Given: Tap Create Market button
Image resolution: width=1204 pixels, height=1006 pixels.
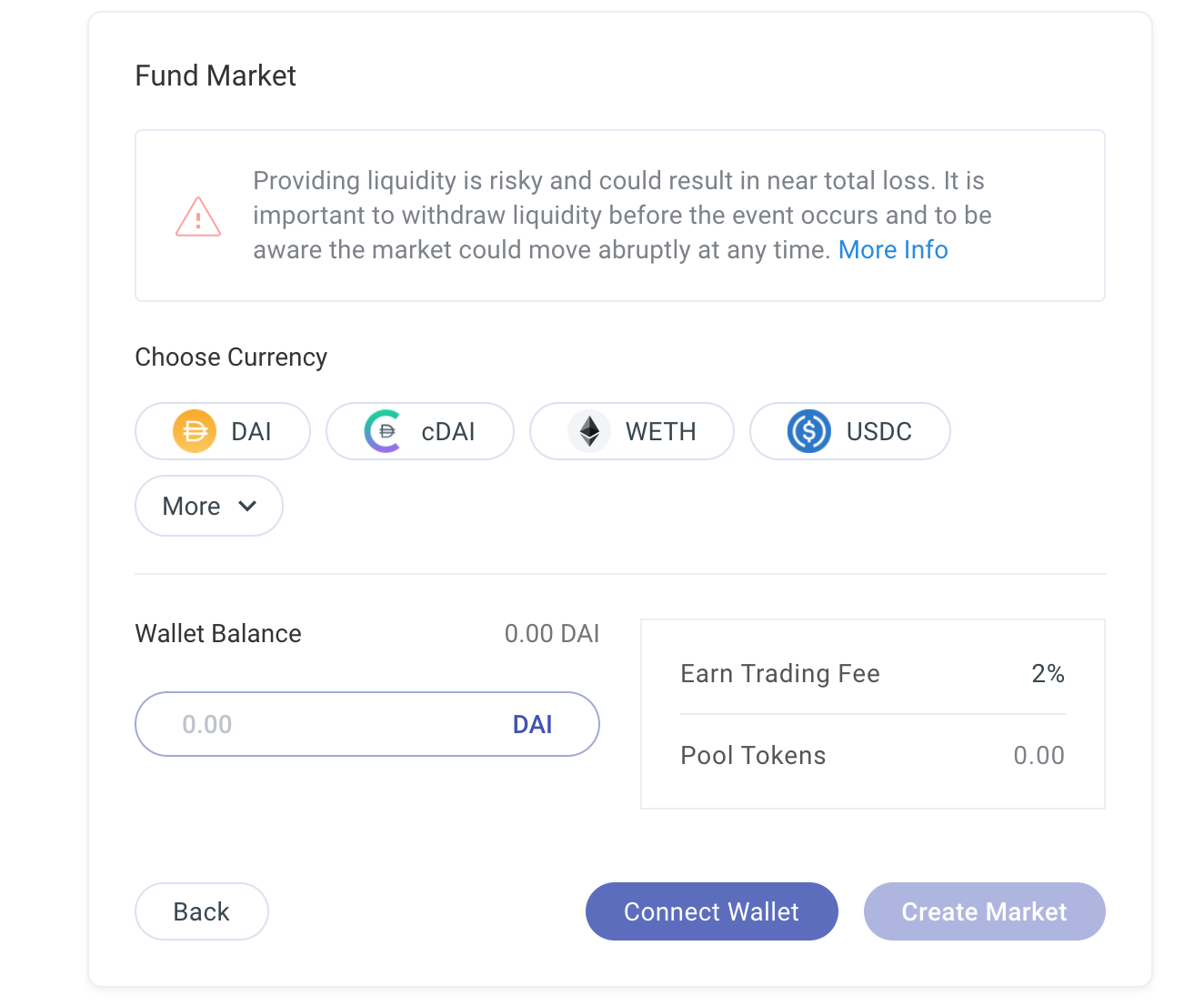Looking at the screenshot, I should [x=984, y=911].
